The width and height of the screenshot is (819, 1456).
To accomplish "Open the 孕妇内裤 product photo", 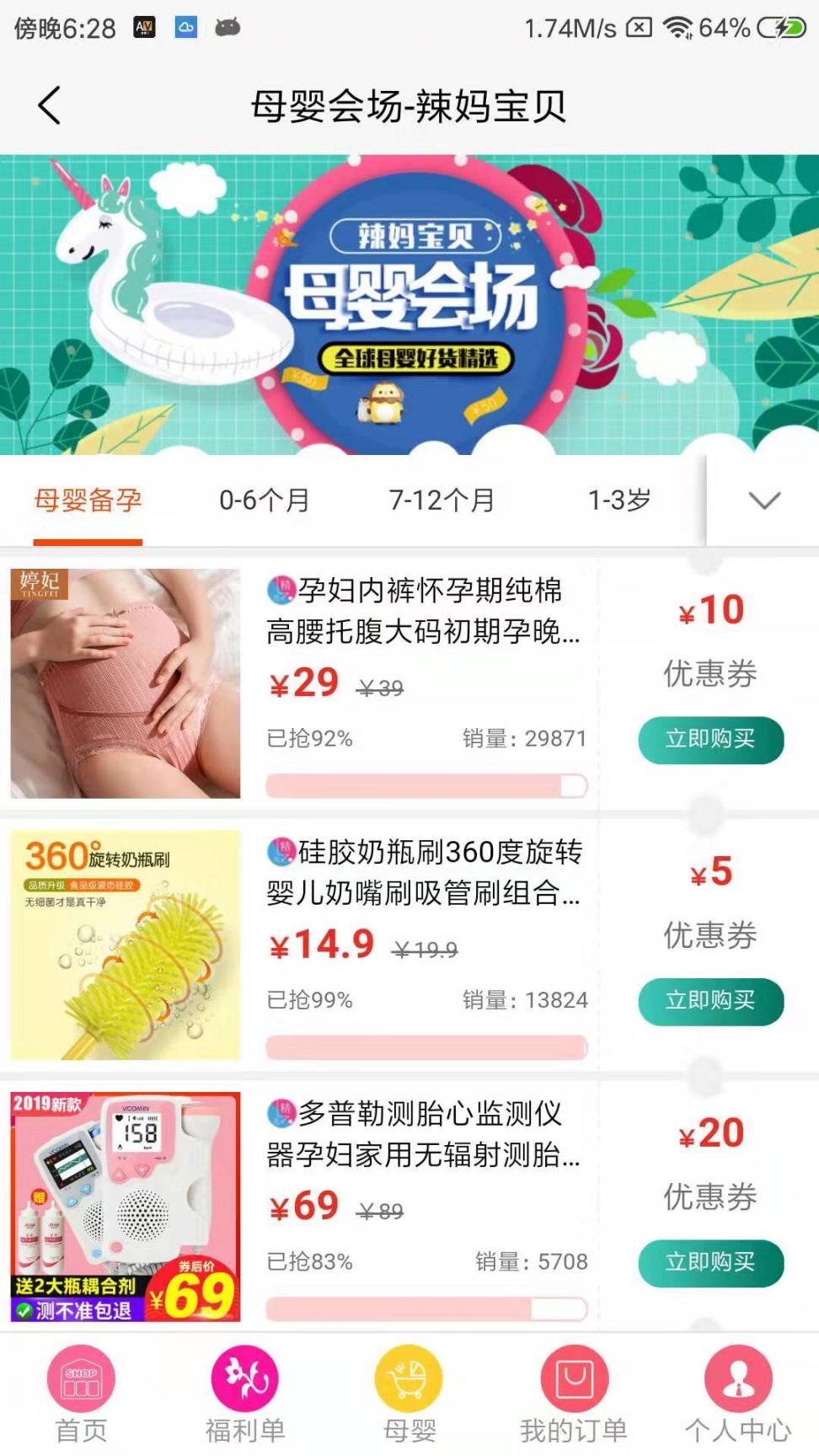I will click(126, 683).
